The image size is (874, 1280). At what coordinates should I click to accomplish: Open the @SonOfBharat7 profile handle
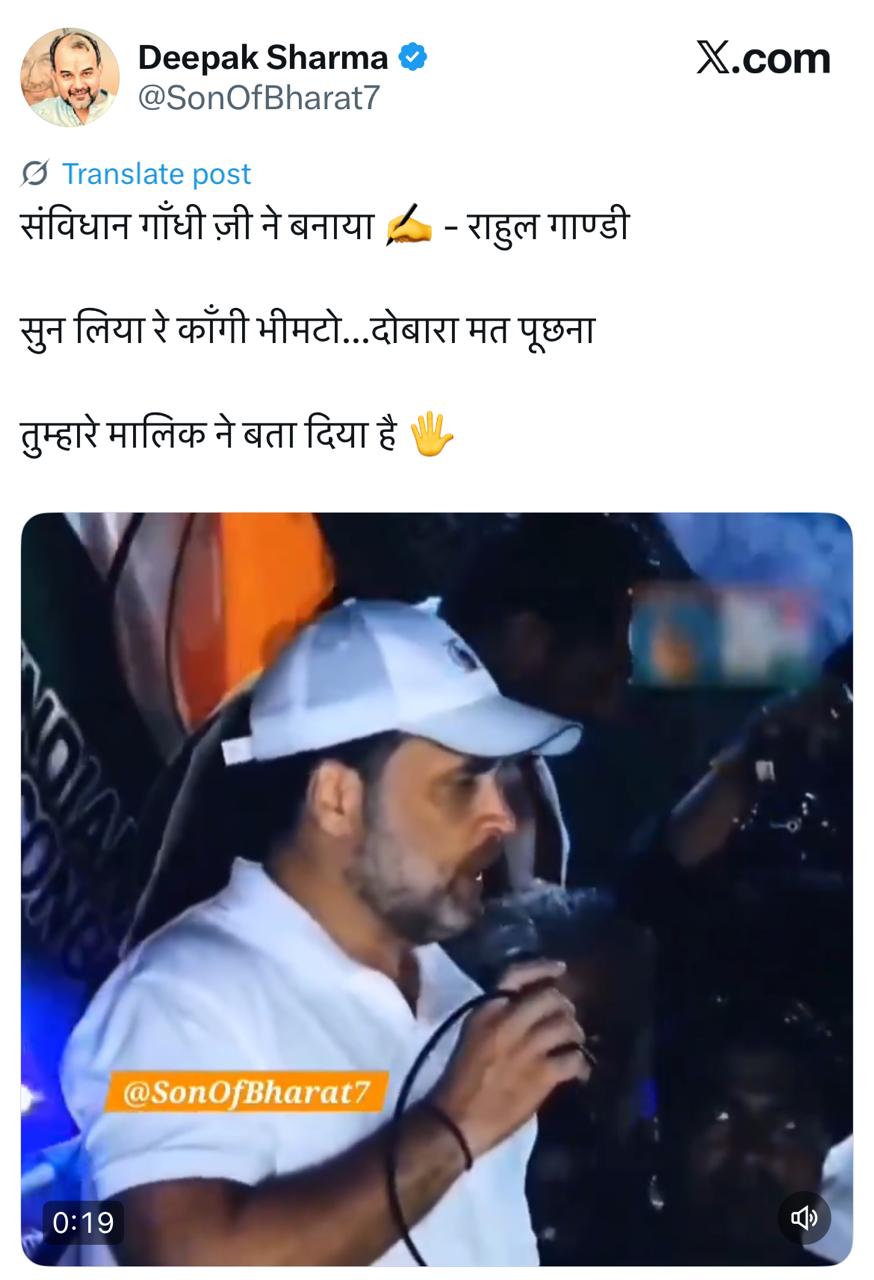[258, 98]
